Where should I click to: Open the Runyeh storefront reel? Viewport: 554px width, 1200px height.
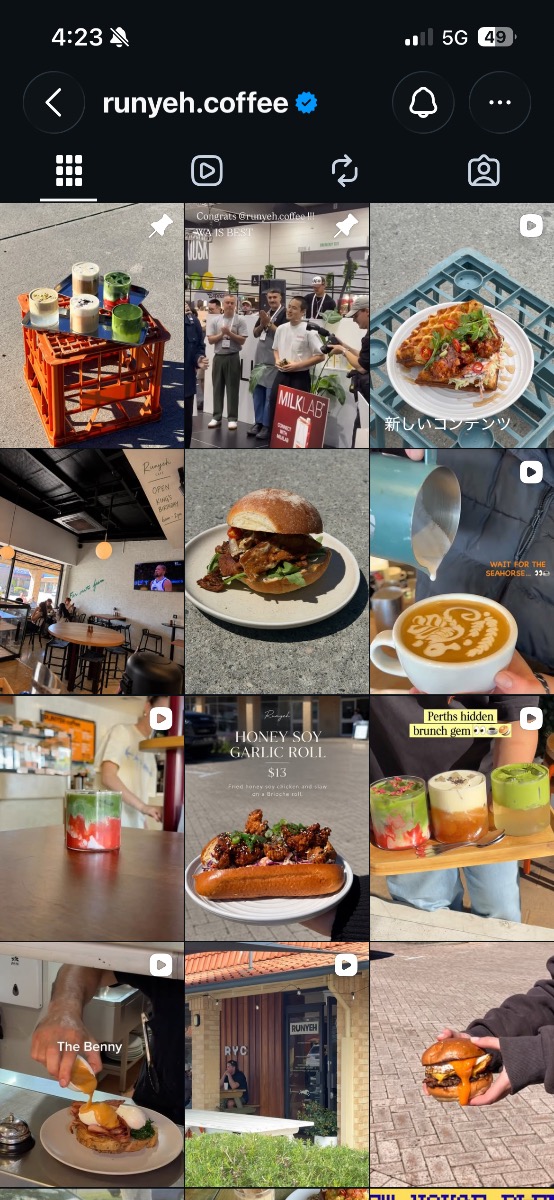point(277,1064)
